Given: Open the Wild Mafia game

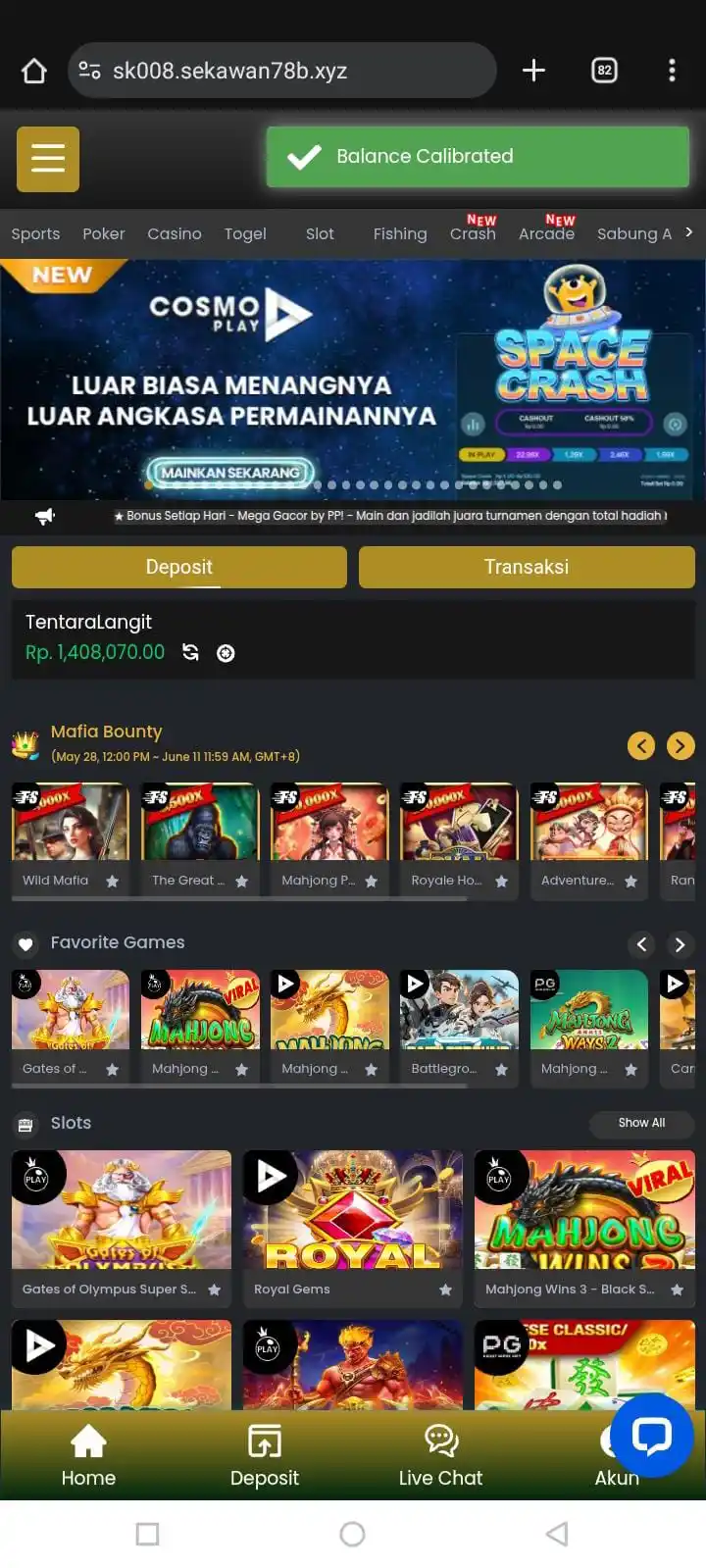Looking at the screenshot, I should point(70,823).
